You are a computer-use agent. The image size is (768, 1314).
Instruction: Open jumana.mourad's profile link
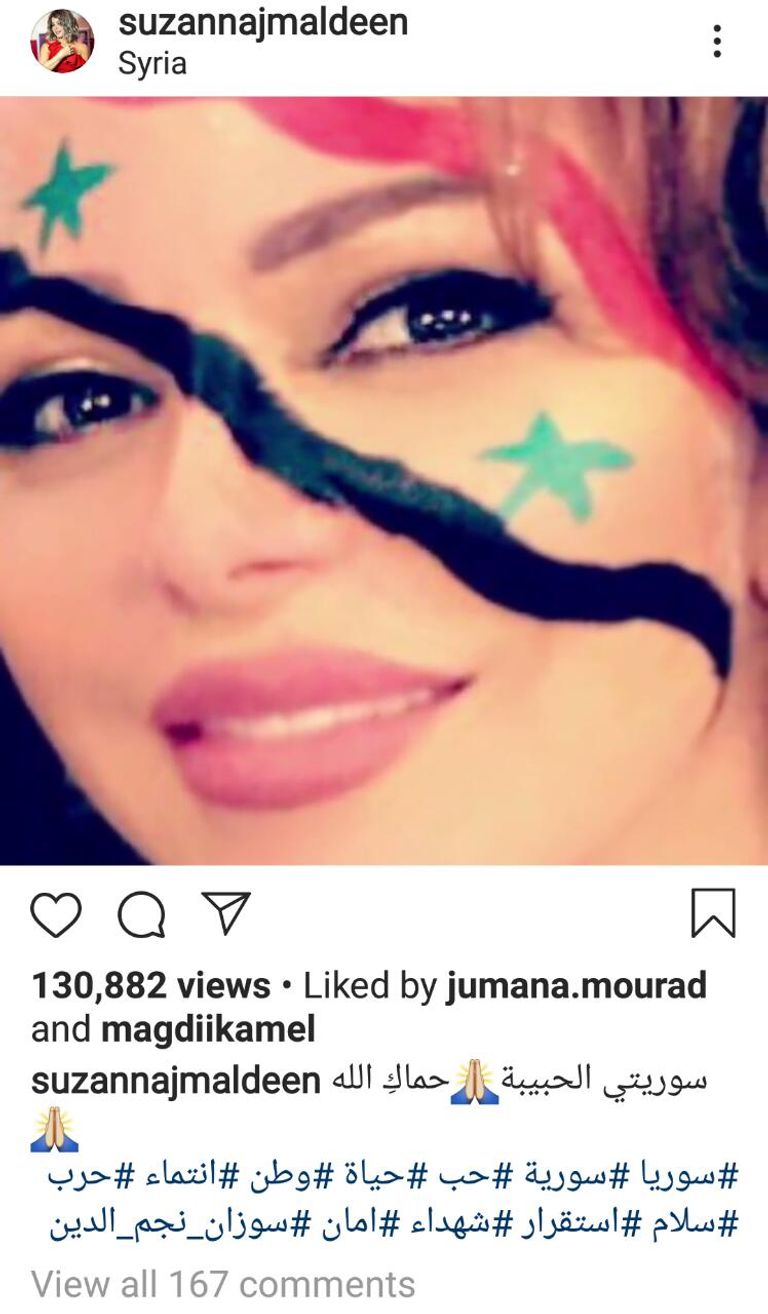pos(576,985)
